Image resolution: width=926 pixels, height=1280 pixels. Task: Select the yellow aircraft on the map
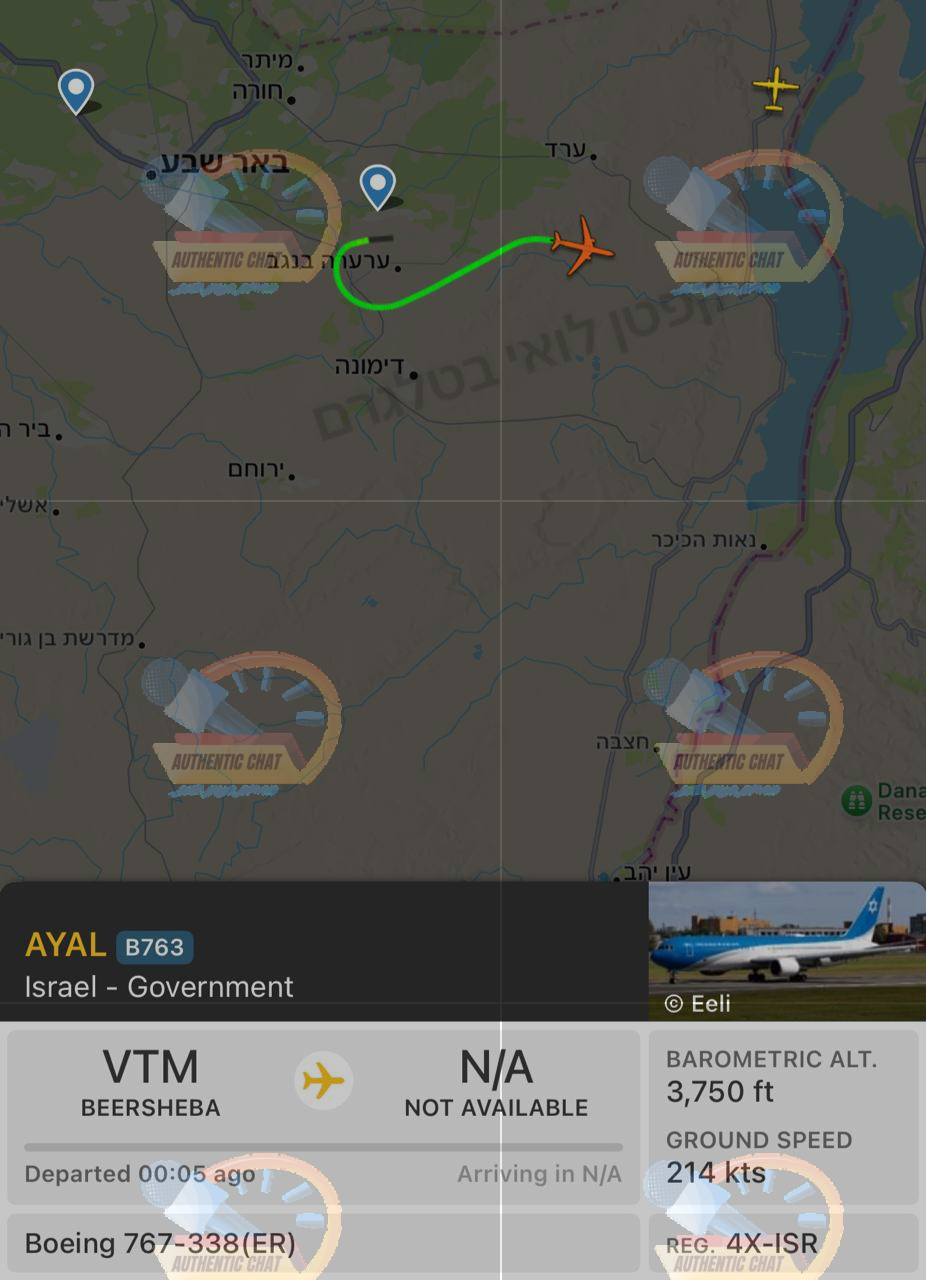775,88
